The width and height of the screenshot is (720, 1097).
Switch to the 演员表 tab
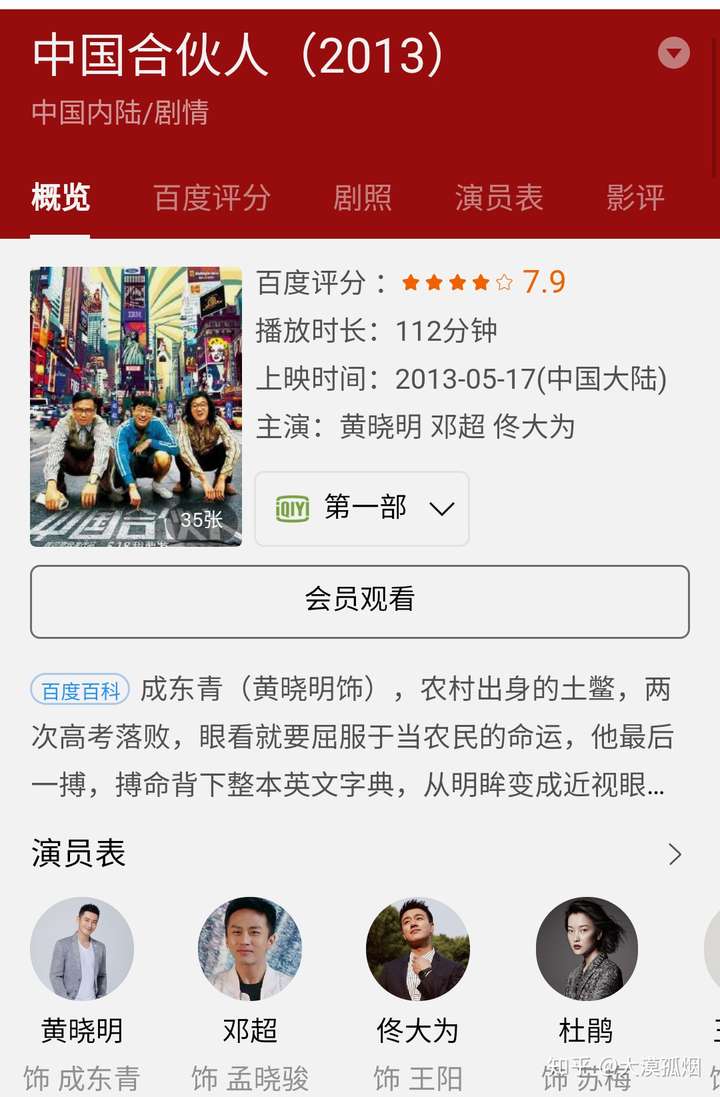pyautogui.click(x=498, y=198)
